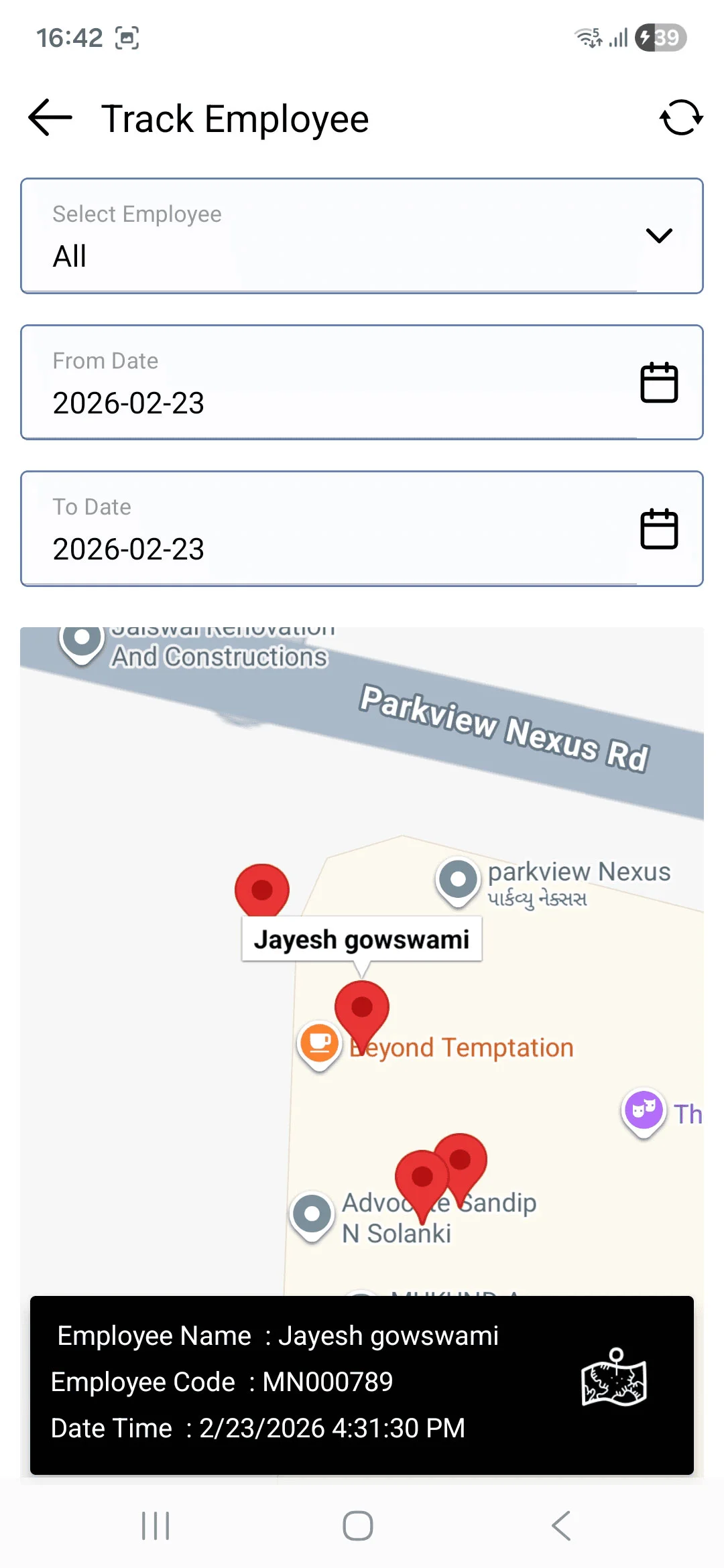Select the parkview Nexus place marker
The image size is (724, 1568).
coord(458,879)
